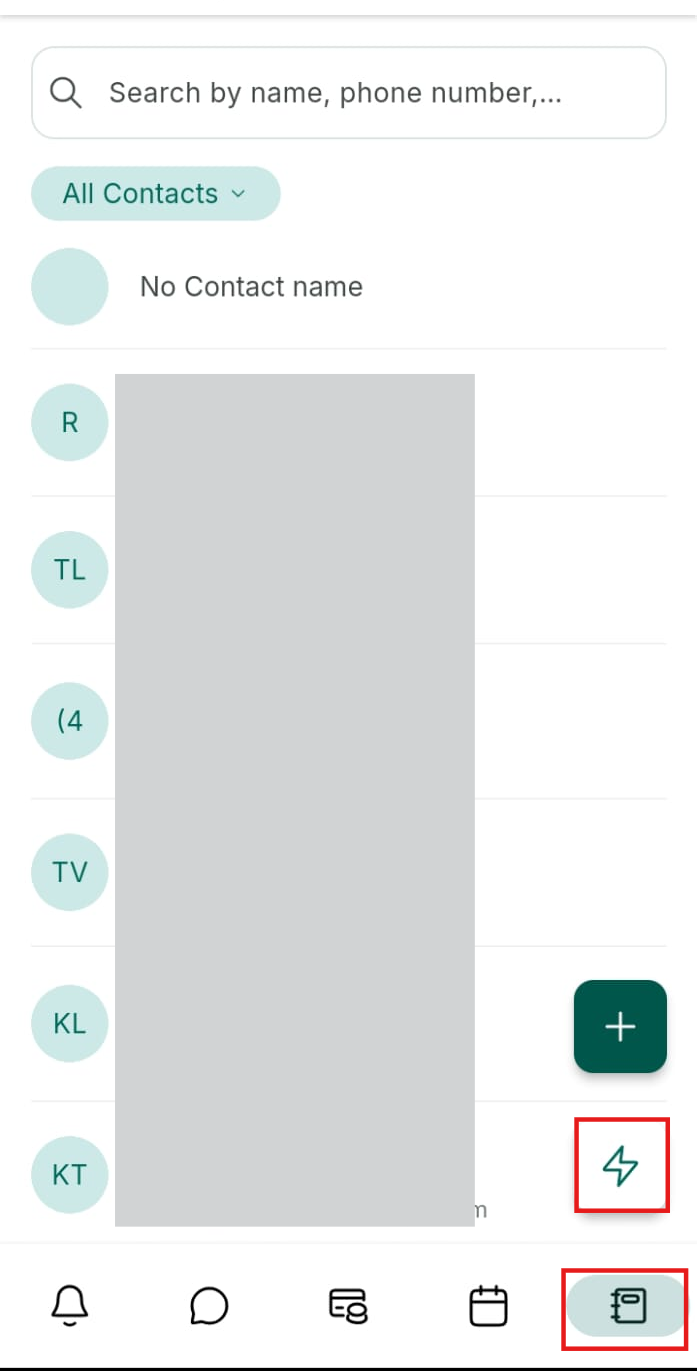
Task: Switch to the payments card tab
Action: pos(348,1305)
